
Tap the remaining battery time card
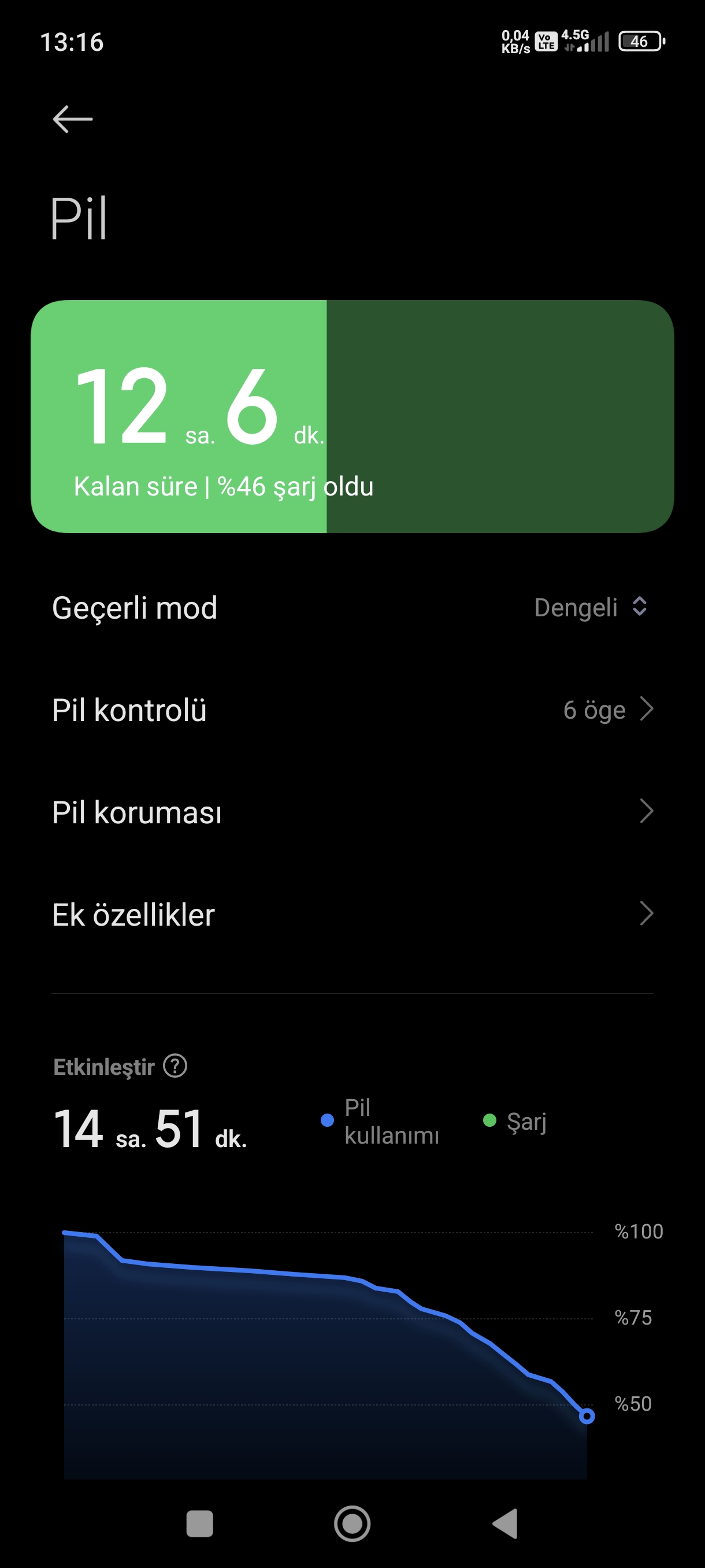coord(352,416)
